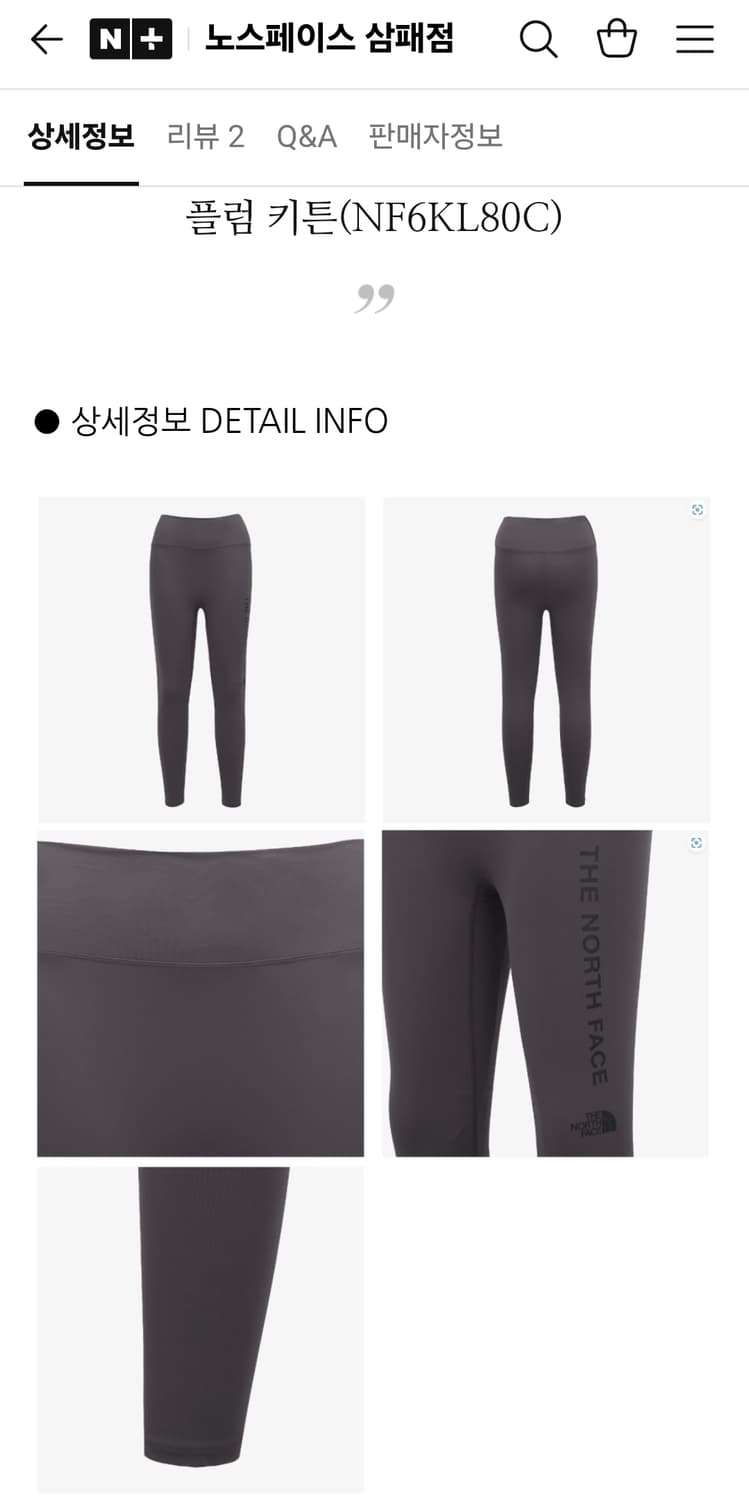Open the hamburger menu icon

click(694, 38)
